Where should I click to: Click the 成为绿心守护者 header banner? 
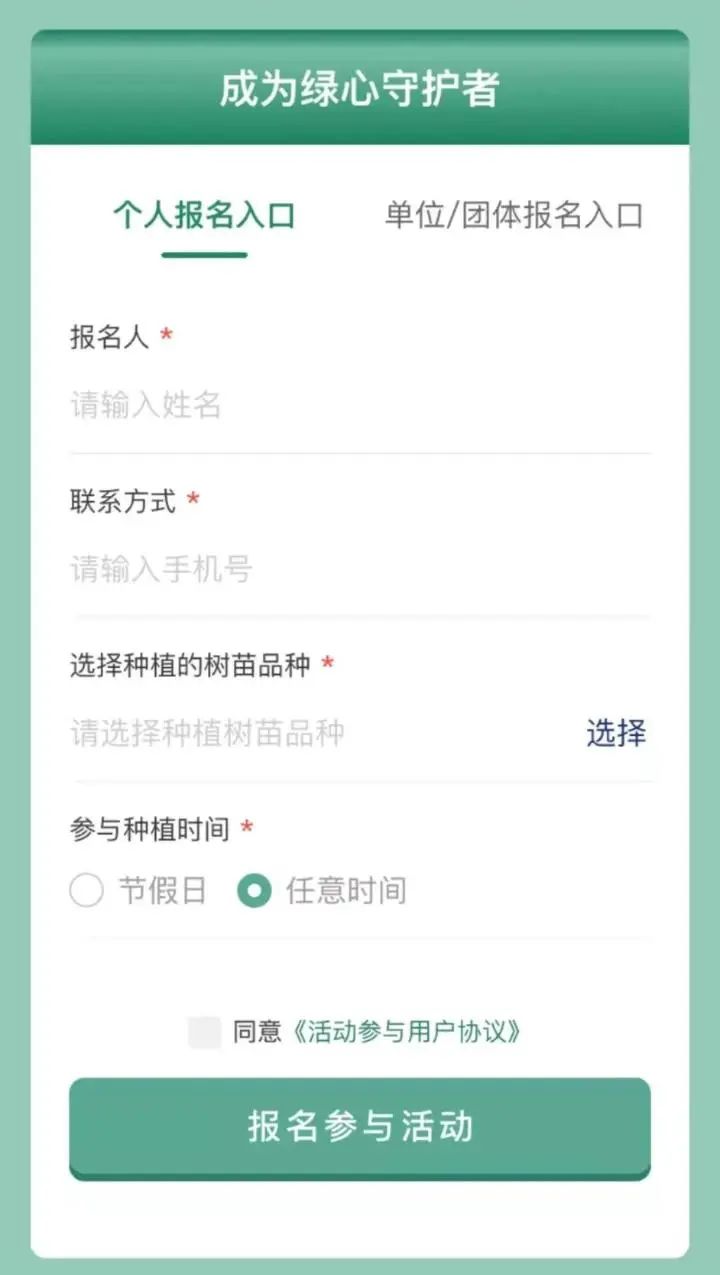click(x=360, y=88)
